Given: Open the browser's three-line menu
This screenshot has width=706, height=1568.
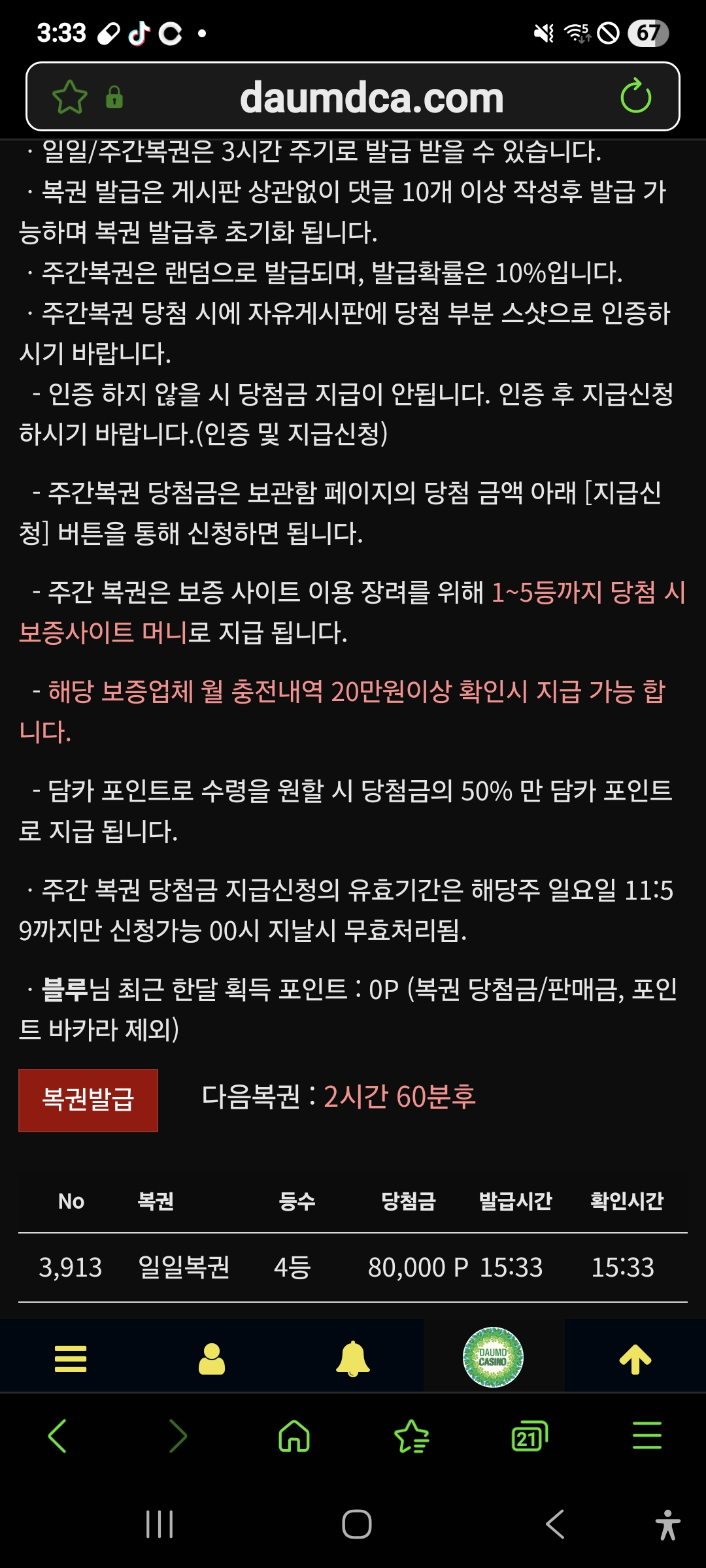Looking at the screenshot, I should click(647, 1436).
